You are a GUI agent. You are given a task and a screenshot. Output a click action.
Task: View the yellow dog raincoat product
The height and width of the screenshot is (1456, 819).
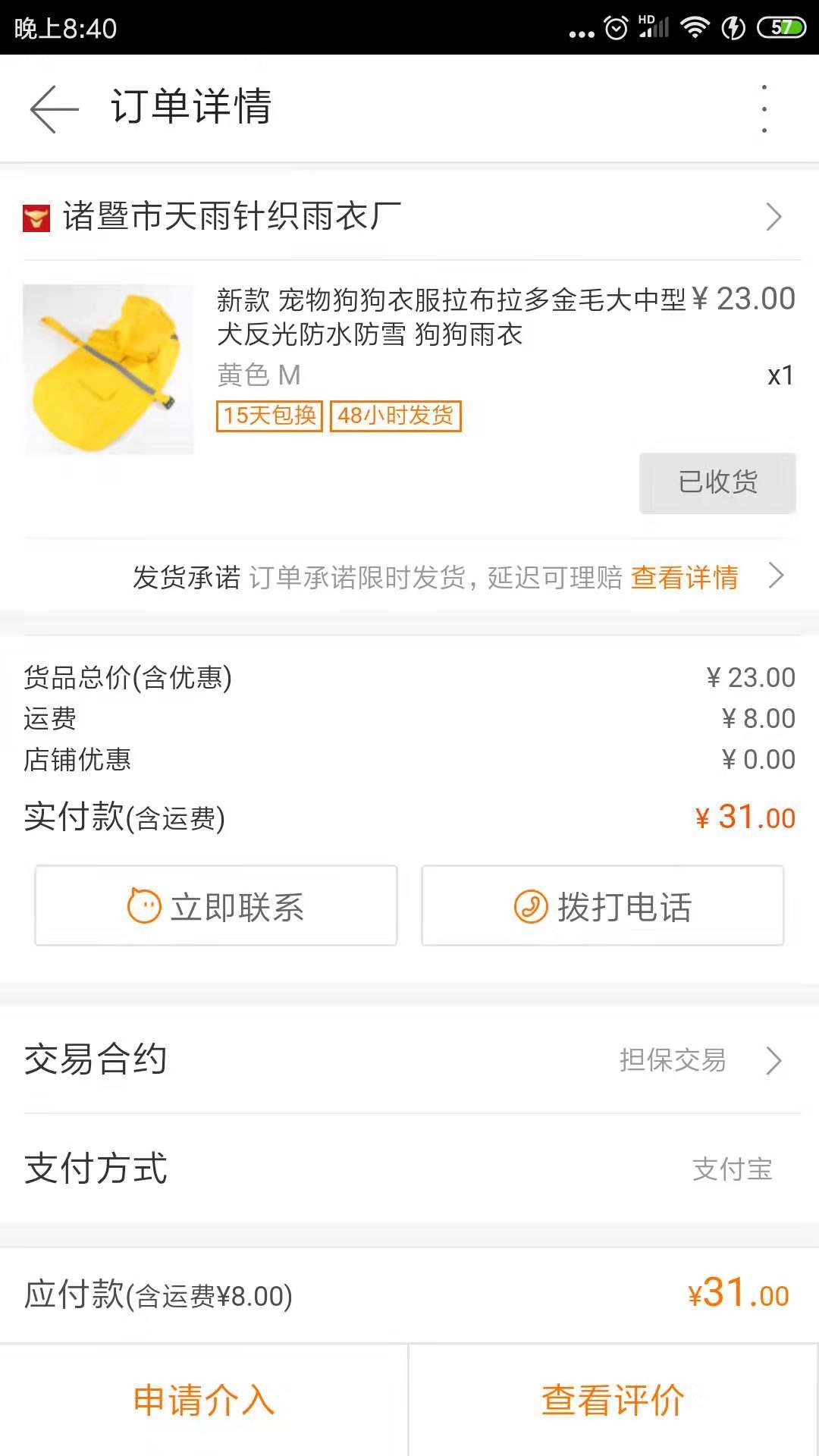click(x=109, y=369)
